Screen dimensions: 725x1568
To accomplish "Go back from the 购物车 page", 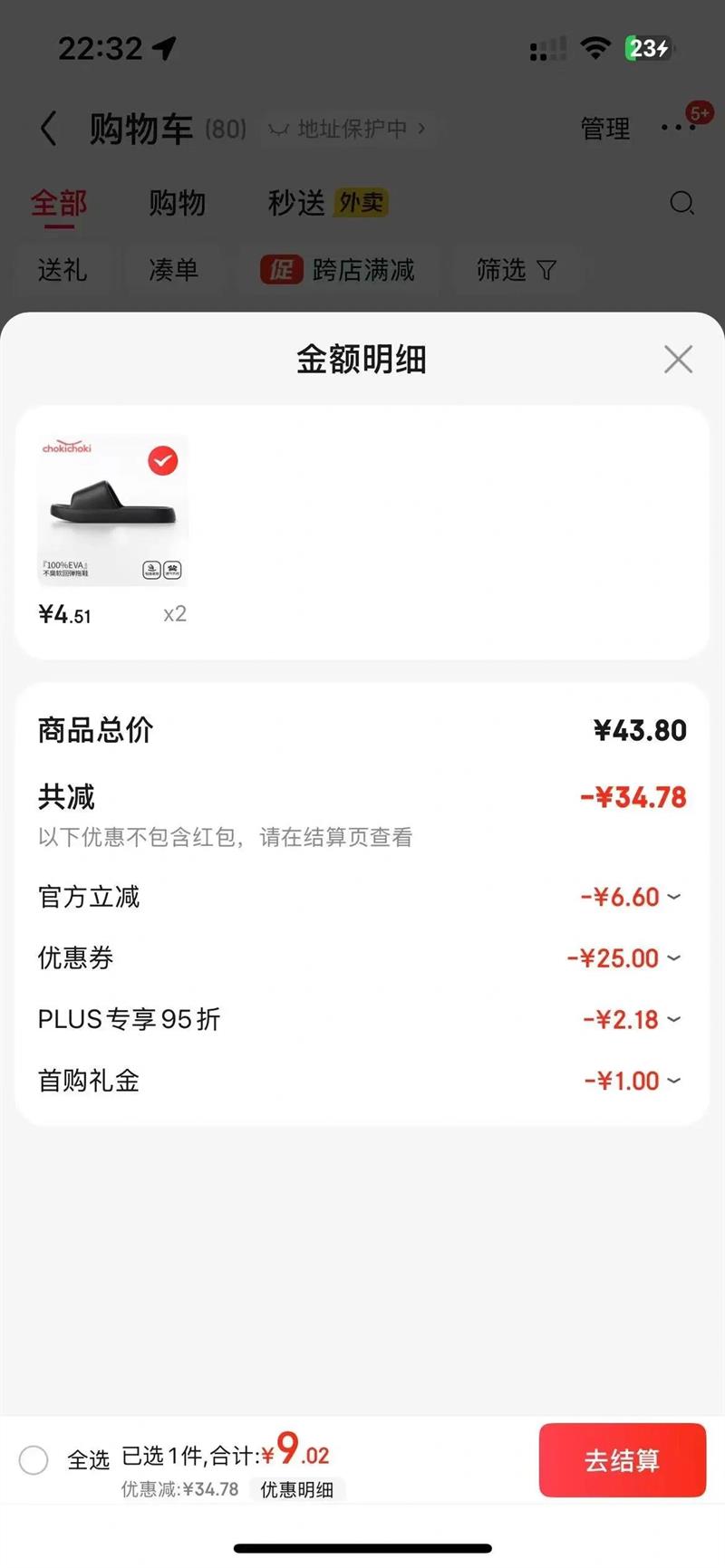I will click(x=49, y=129).
